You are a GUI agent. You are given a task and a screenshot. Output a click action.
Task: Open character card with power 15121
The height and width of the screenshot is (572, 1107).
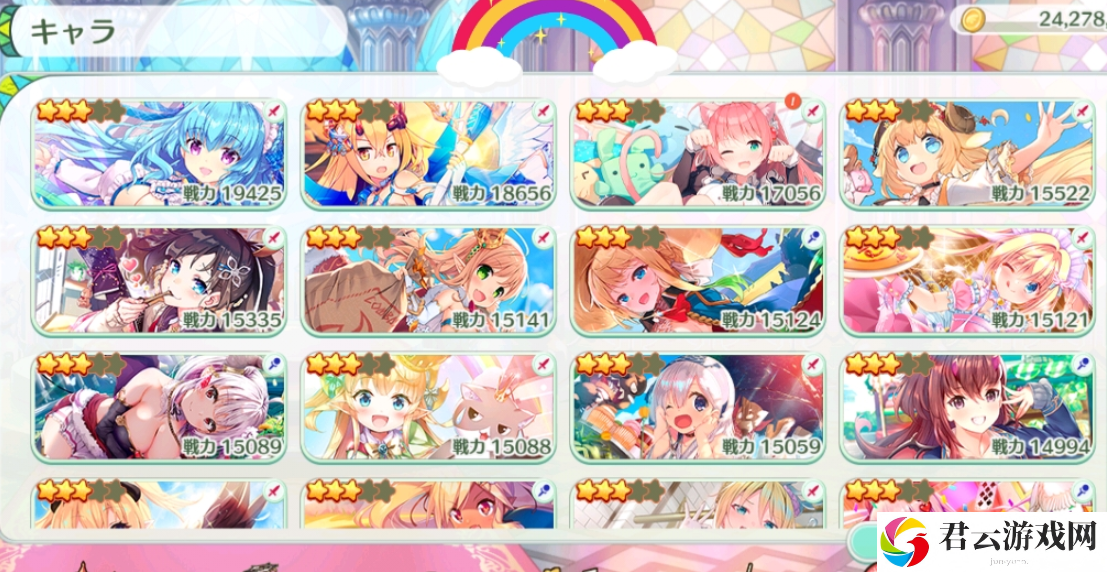pyautogui.click(x=967, y=280)
